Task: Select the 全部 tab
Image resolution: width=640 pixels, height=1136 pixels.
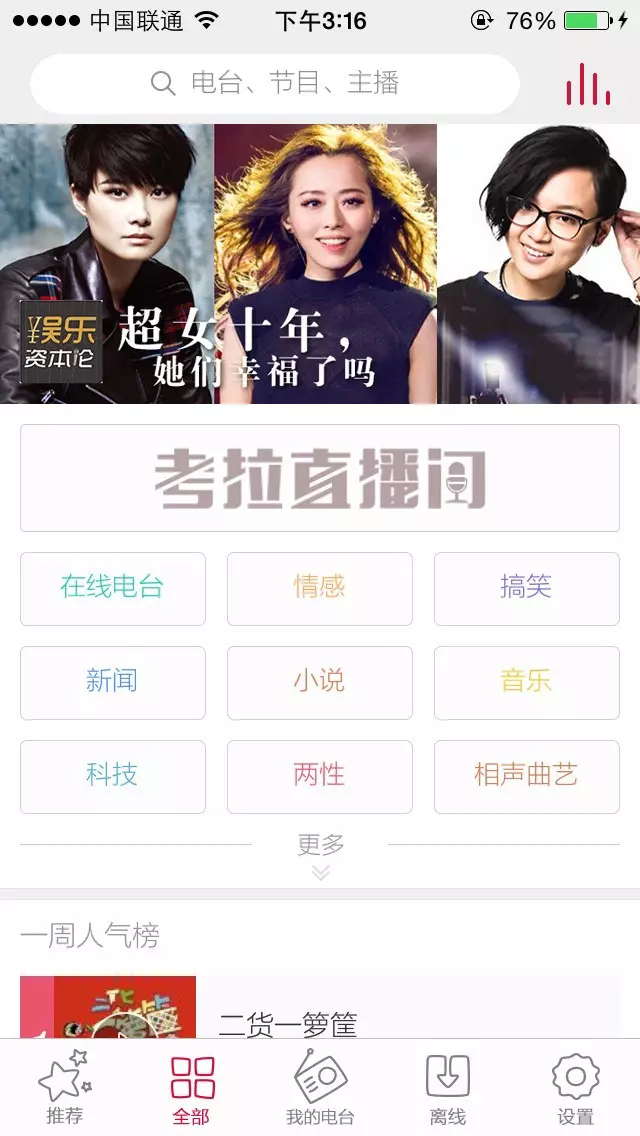Action: coord(192,1088)
